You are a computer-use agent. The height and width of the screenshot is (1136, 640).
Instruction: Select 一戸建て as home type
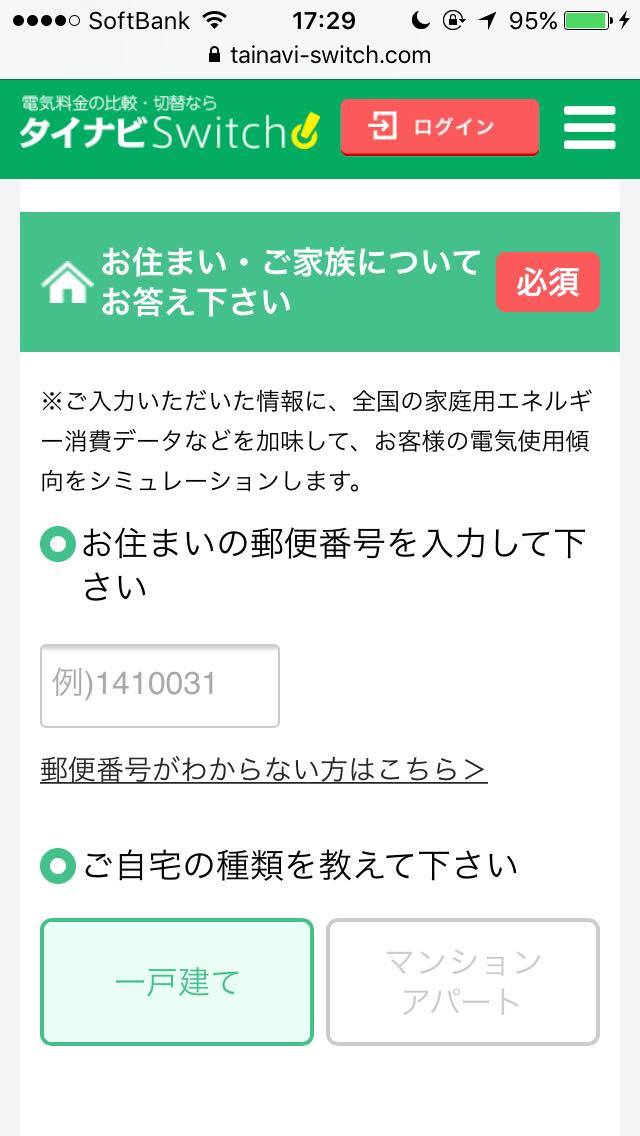tap(177, 982)
